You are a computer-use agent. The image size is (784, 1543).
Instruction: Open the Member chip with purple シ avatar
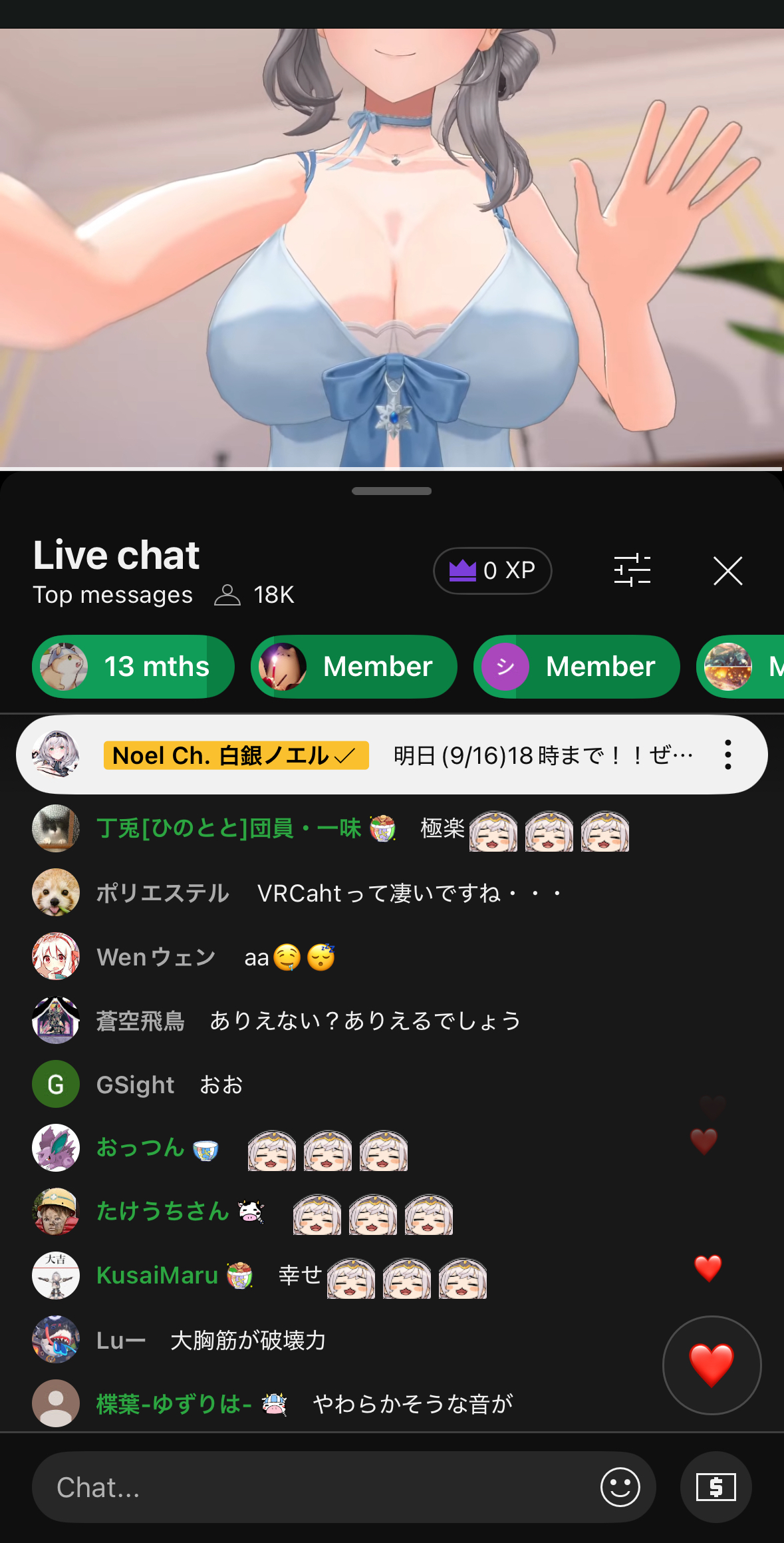pyautogui.click(x=576, y=667)
